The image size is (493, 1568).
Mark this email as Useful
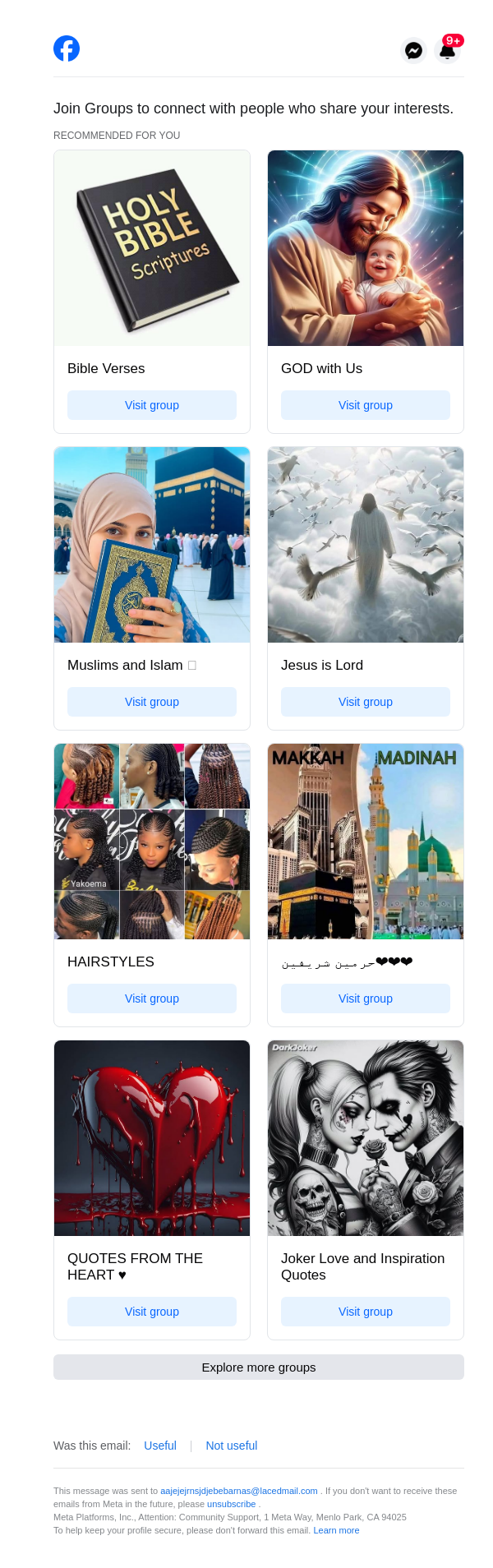click(160, 1446)
